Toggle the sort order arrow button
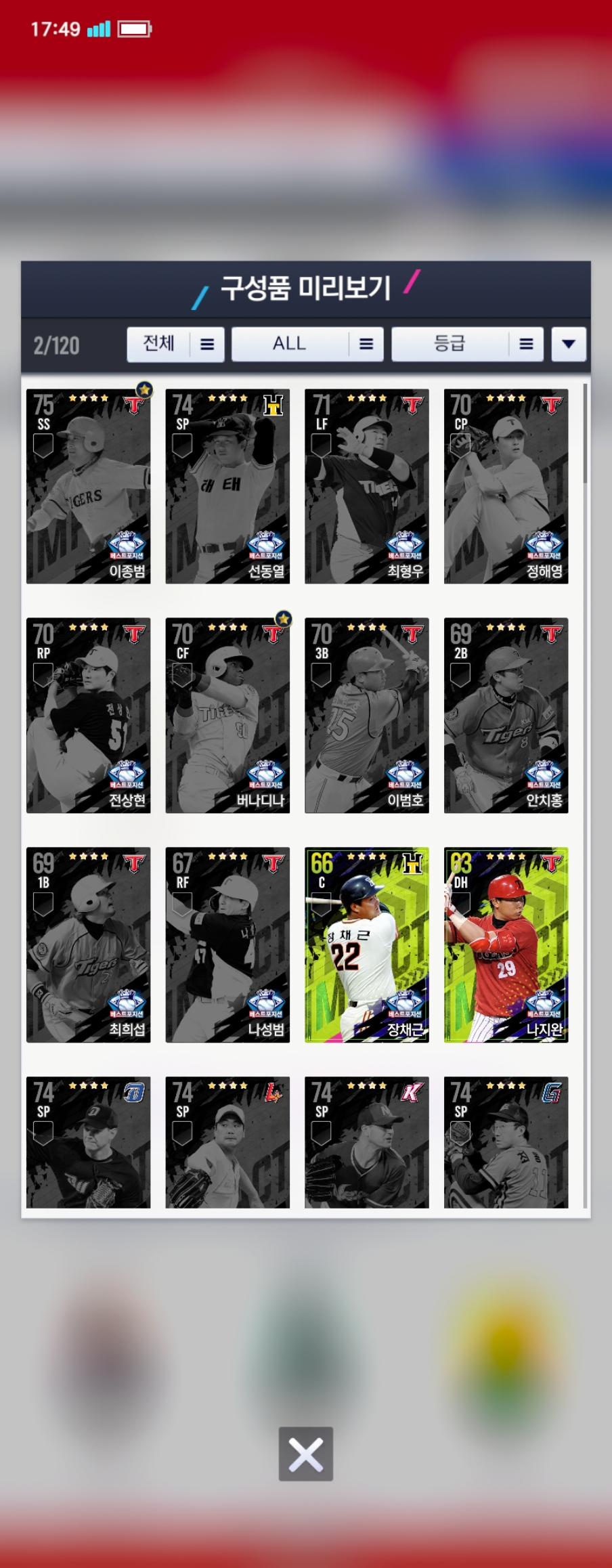This screenshot has width=612, height=1568. click(568, 345)
